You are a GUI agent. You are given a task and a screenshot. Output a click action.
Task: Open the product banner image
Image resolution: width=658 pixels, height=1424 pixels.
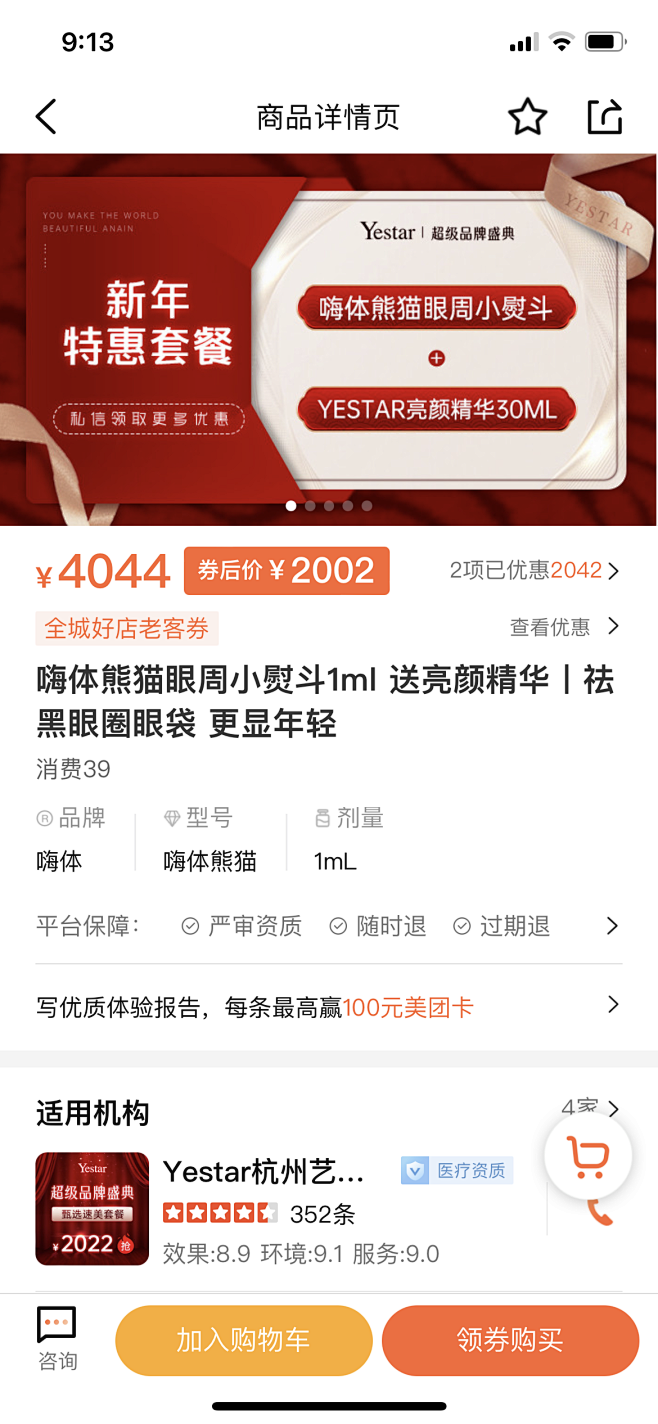pos(329,340)
